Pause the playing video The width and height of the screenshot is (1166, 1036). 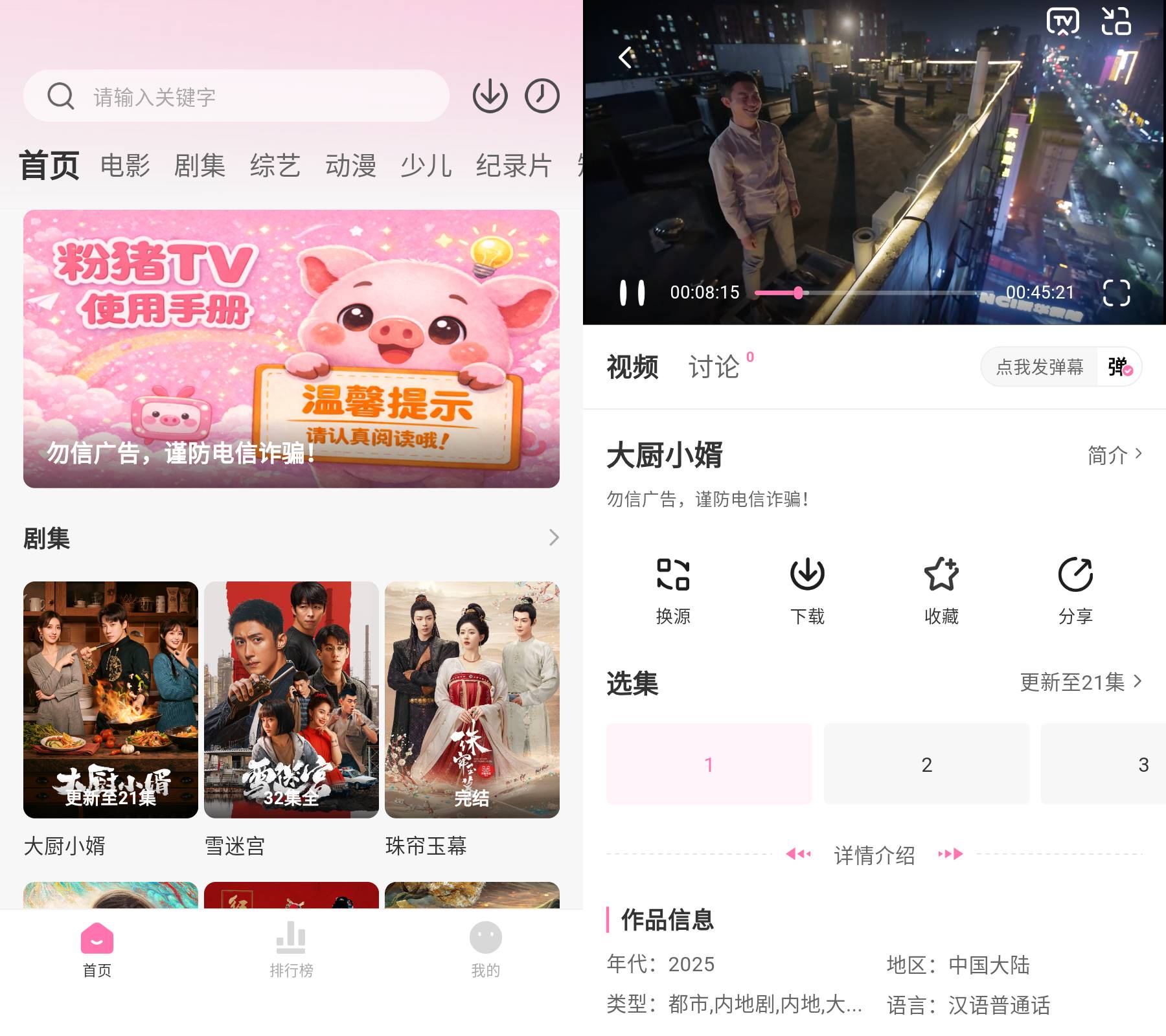(x=632, y=293)
